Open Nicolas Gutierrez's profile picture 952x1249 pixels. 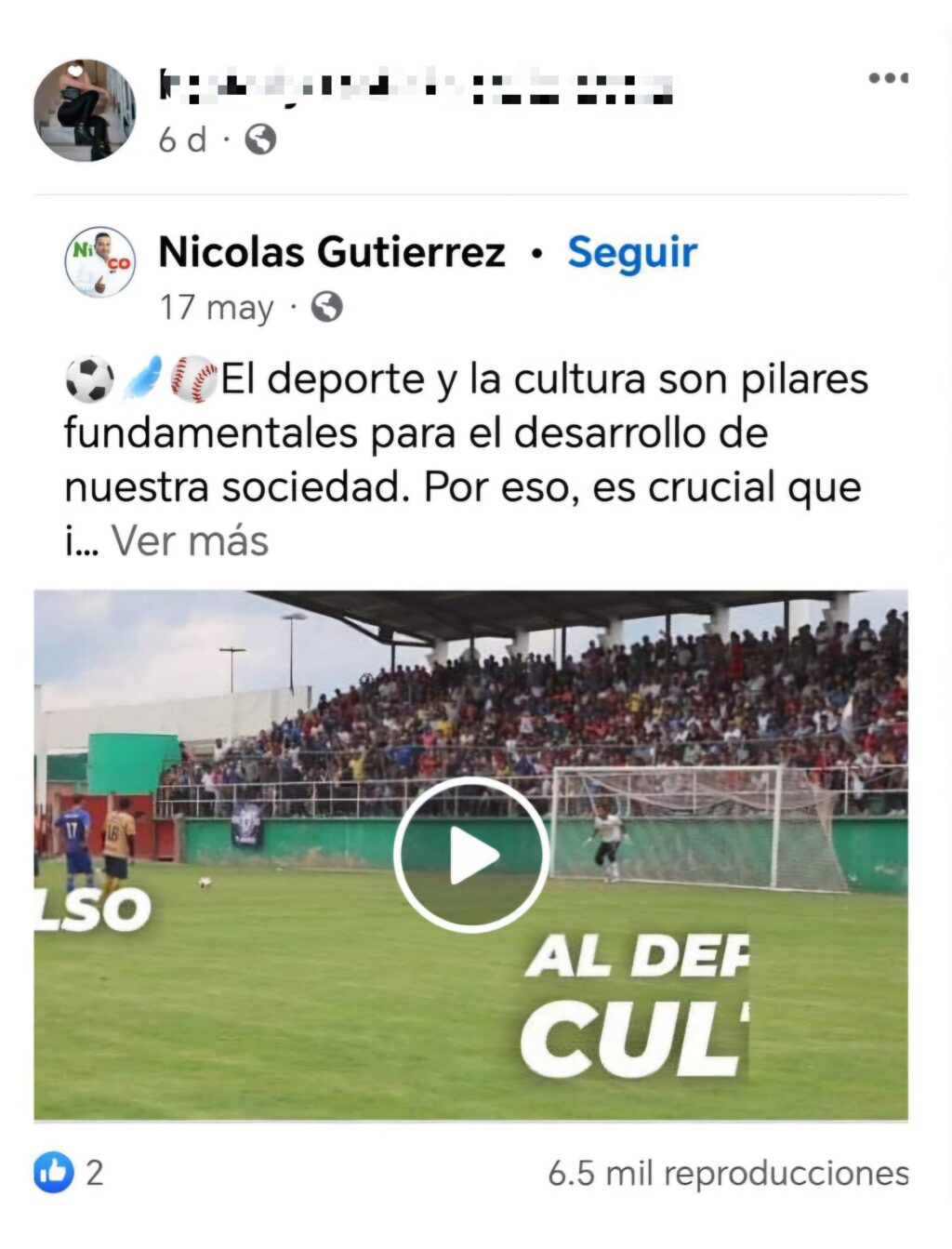99,262
